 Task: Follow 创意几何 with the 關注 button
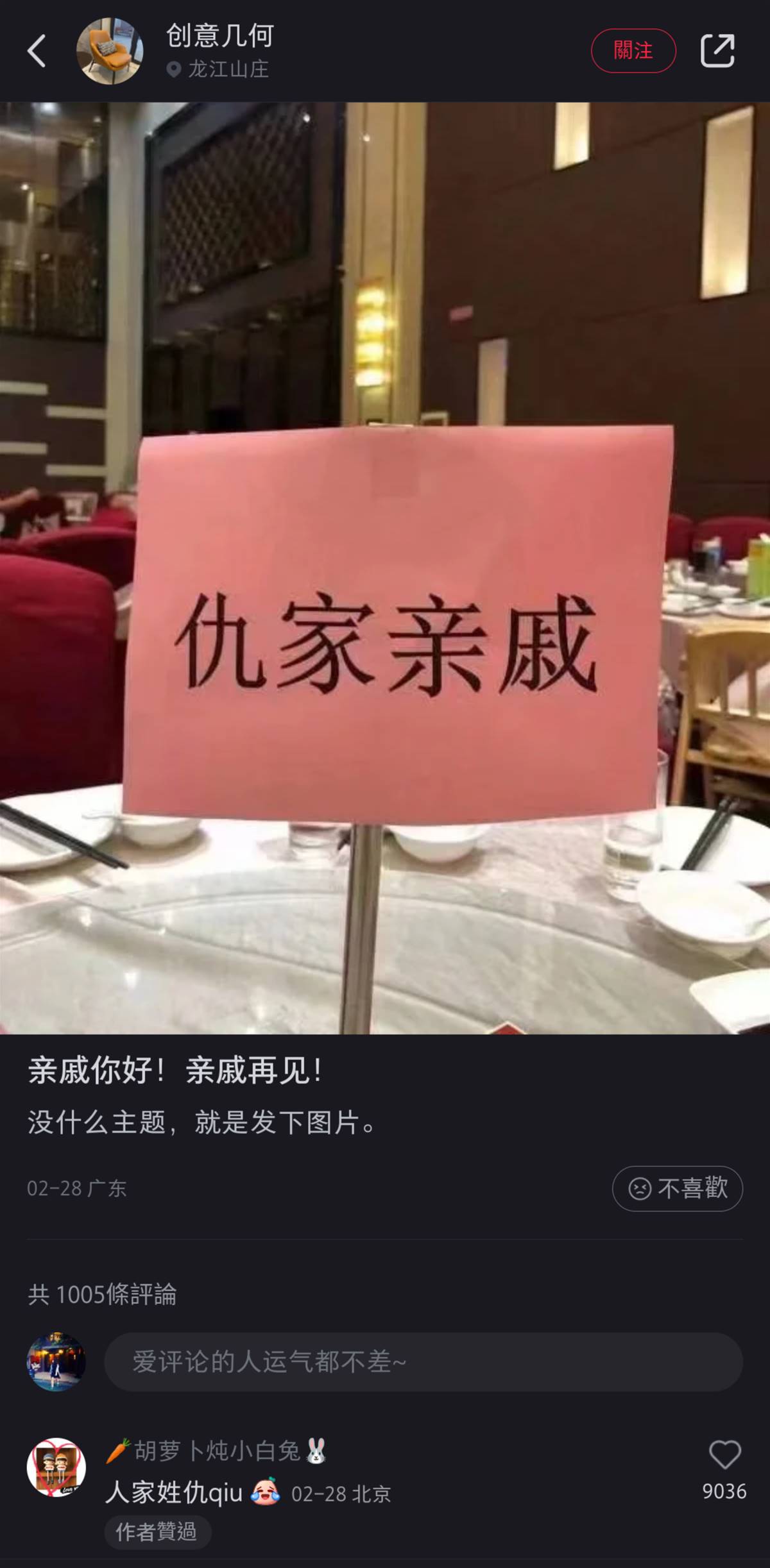click(x=633, y=51)
